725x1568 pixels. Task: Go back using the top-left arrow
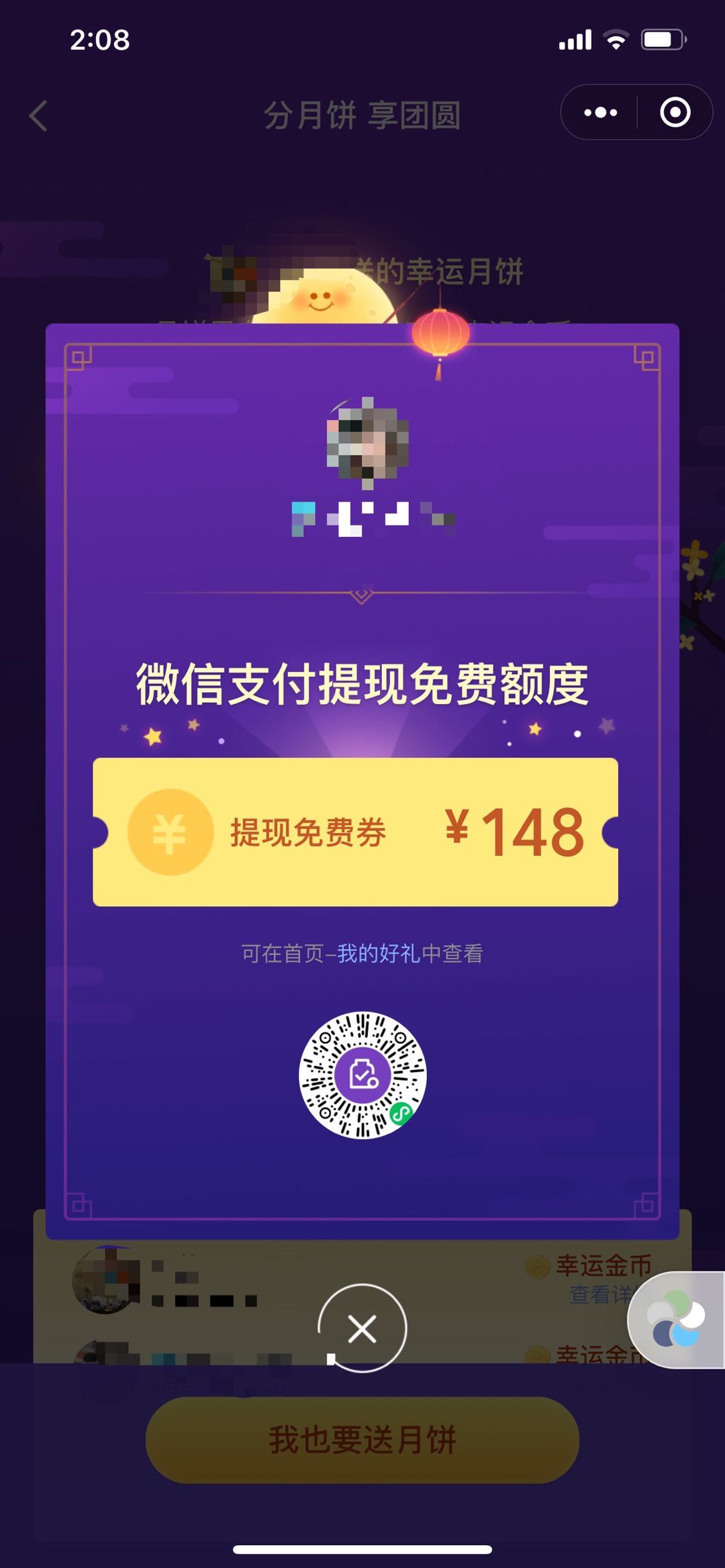pos(39,115)
